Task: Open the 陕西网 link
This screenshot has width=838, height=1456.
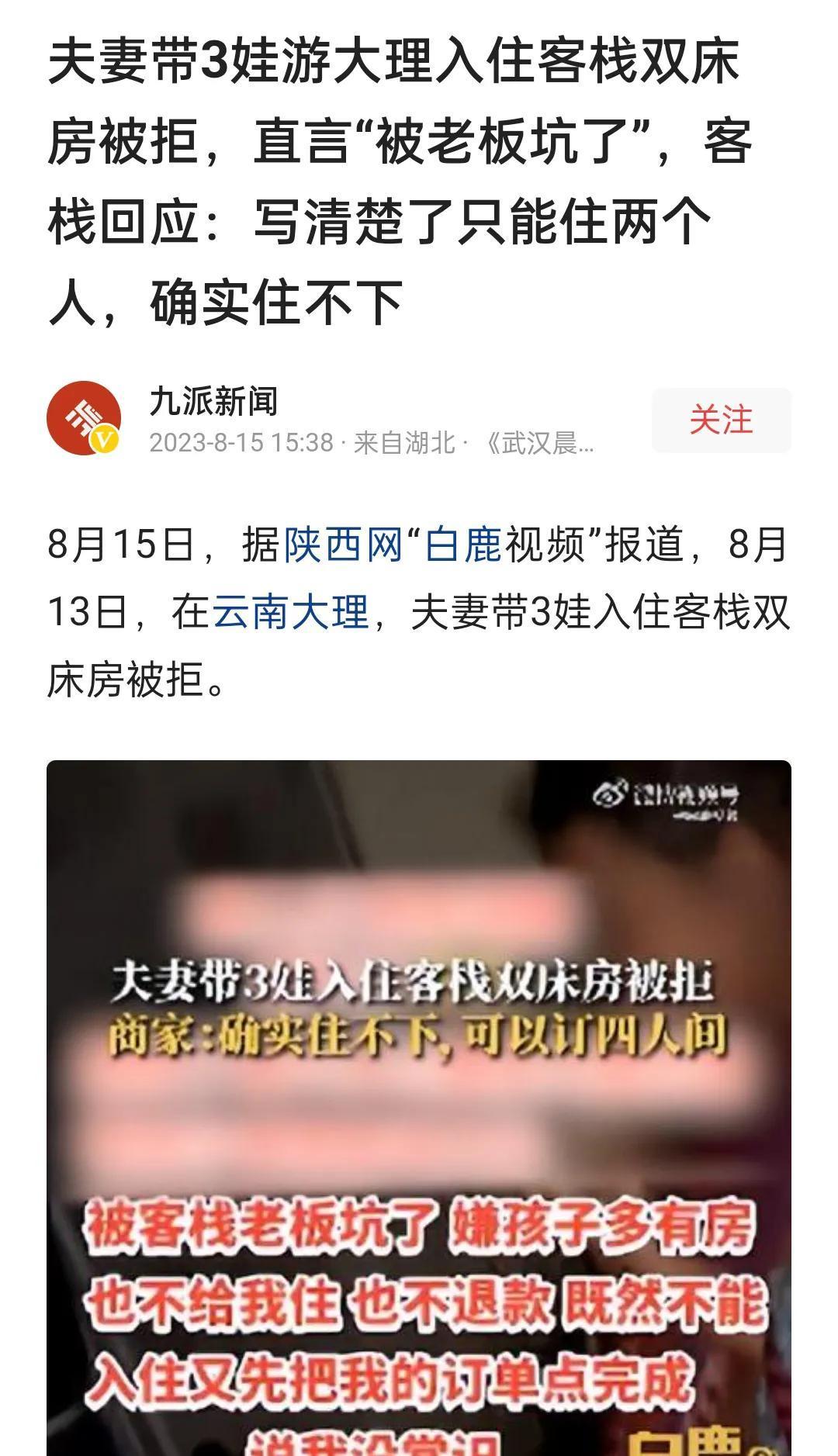Action: 343,545
